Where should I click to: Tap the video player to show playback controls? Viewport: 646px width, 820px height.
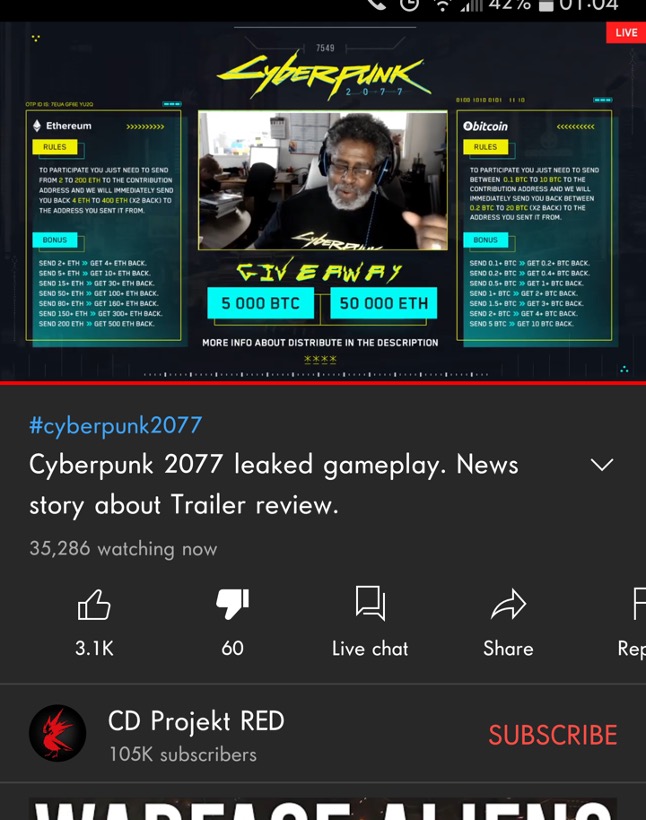tap(322, 200)
